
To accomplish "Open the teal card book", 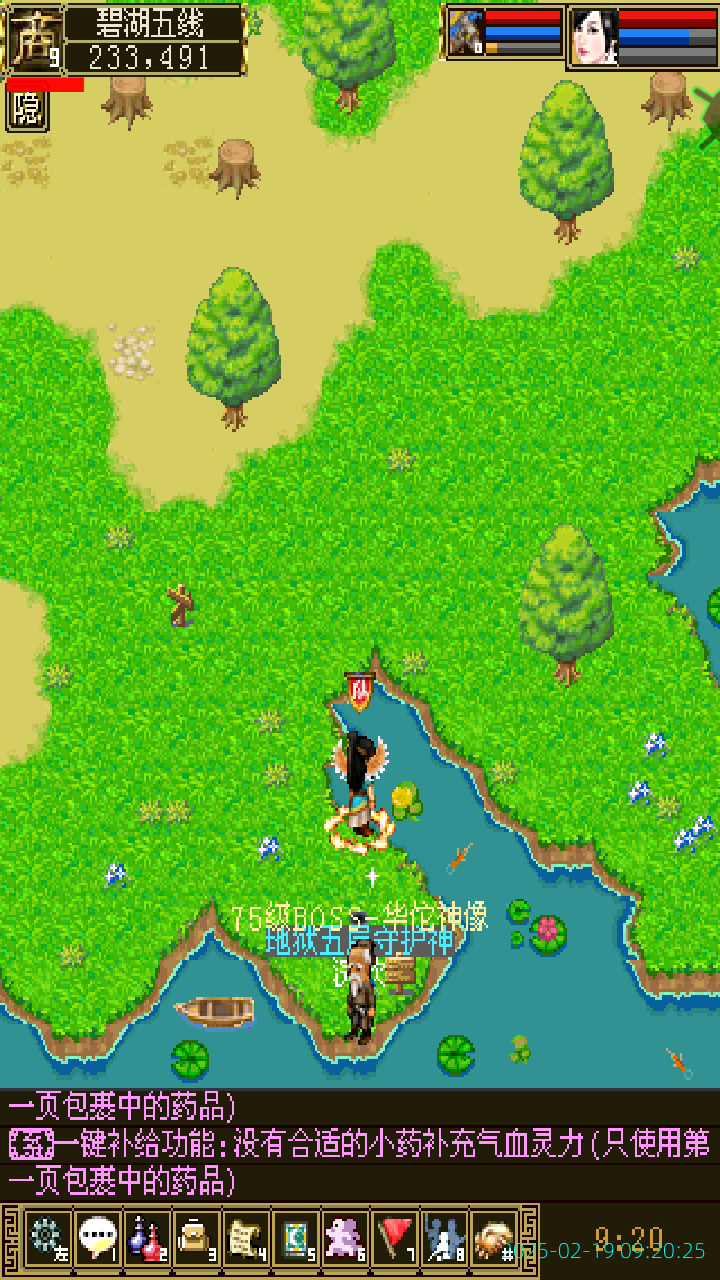I will [x=296, y=1239].
